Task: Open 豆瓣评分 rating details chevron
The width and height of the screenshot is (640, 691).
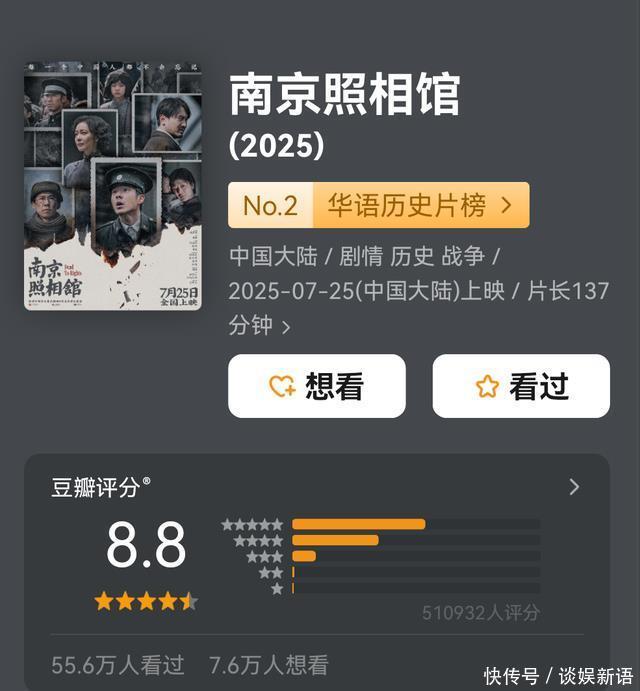Action: (x=573, y=487)
